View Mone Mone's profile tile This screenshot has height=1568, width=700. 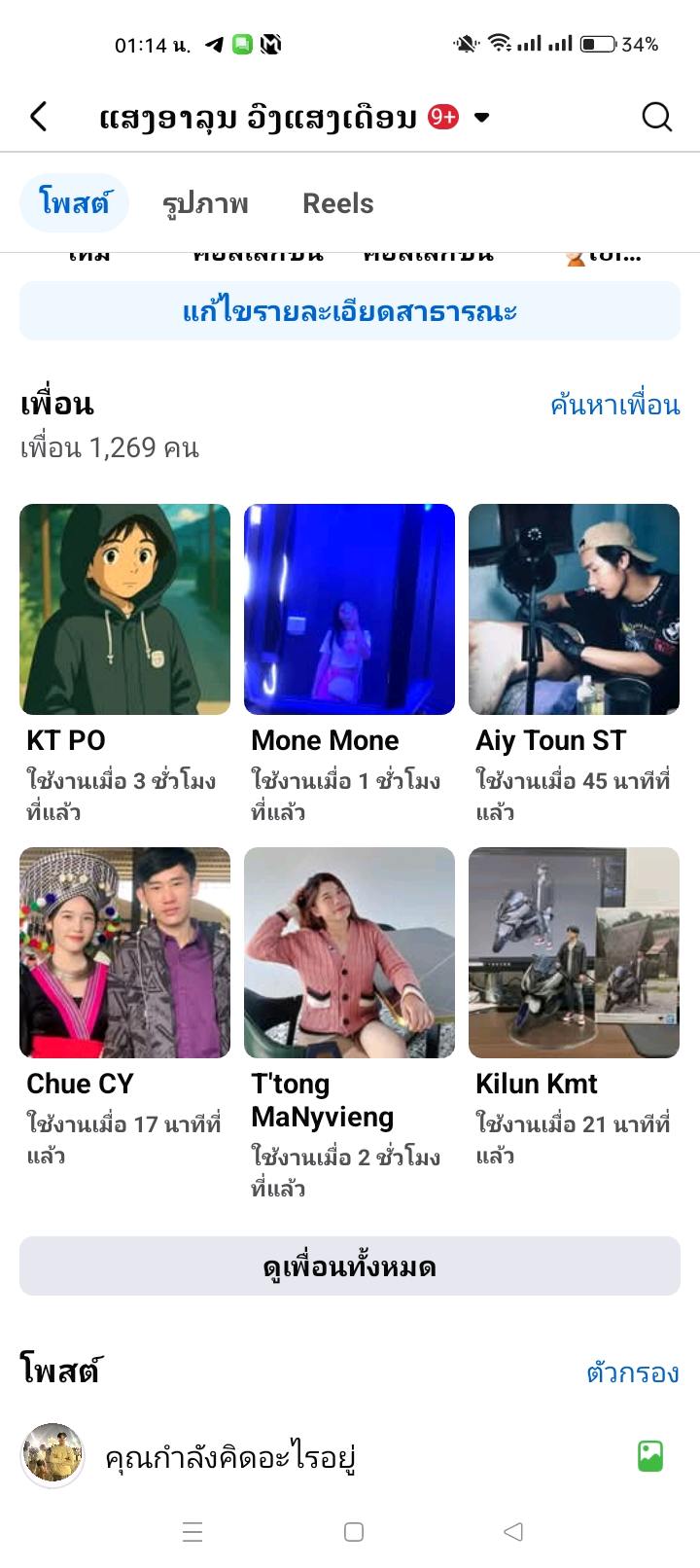click(349, 610)
